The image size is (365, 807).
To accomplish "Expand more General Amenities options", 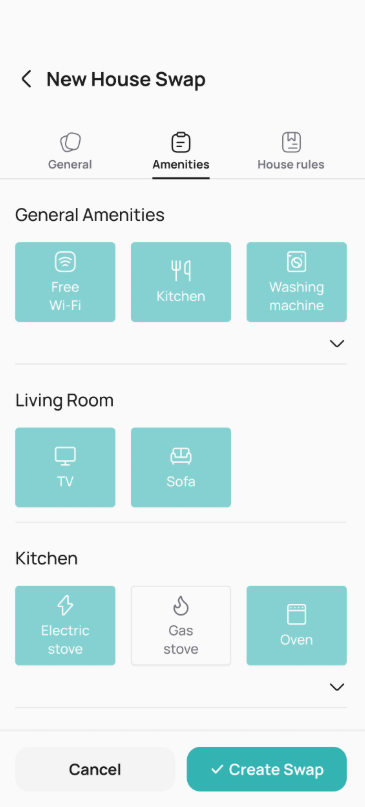I will click(x=337, y=343).
